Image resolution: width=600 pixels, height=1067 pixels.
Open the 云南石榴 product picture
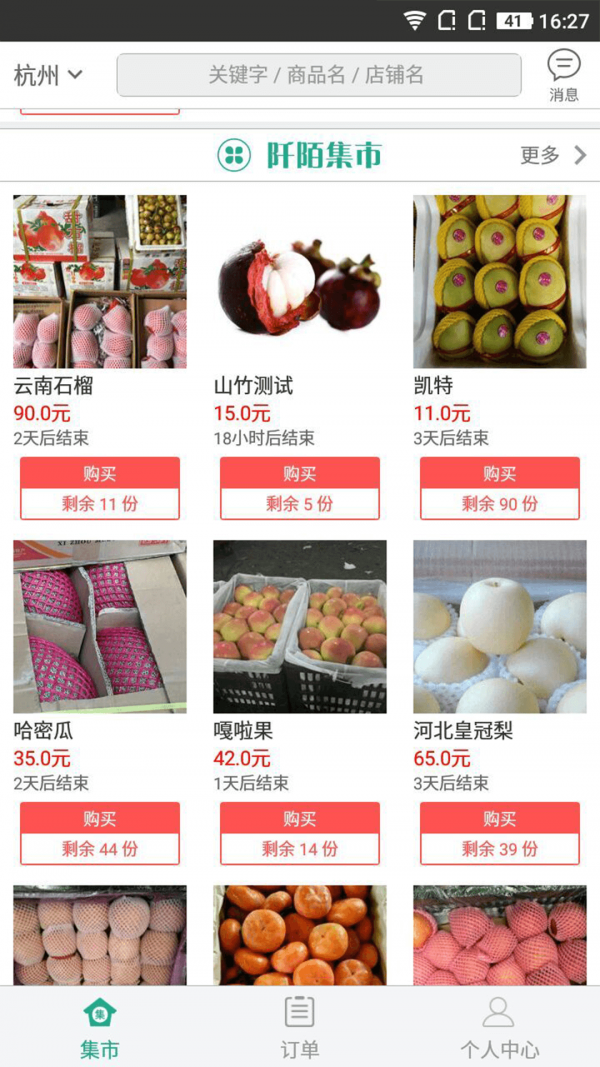(100, 282)
